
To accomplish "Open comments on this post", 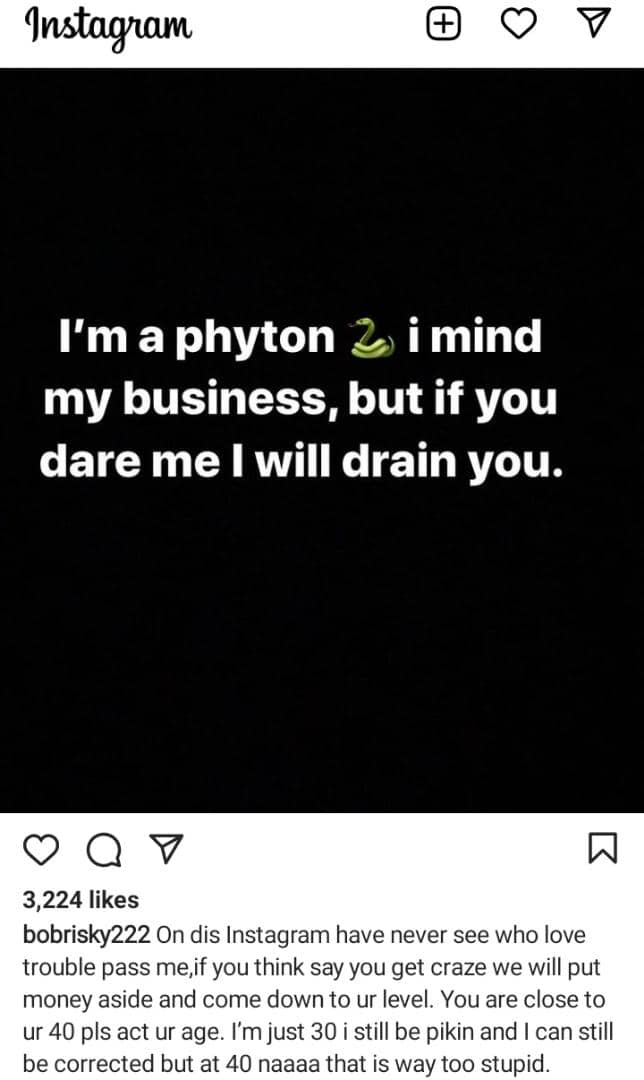I will point(105,850).
